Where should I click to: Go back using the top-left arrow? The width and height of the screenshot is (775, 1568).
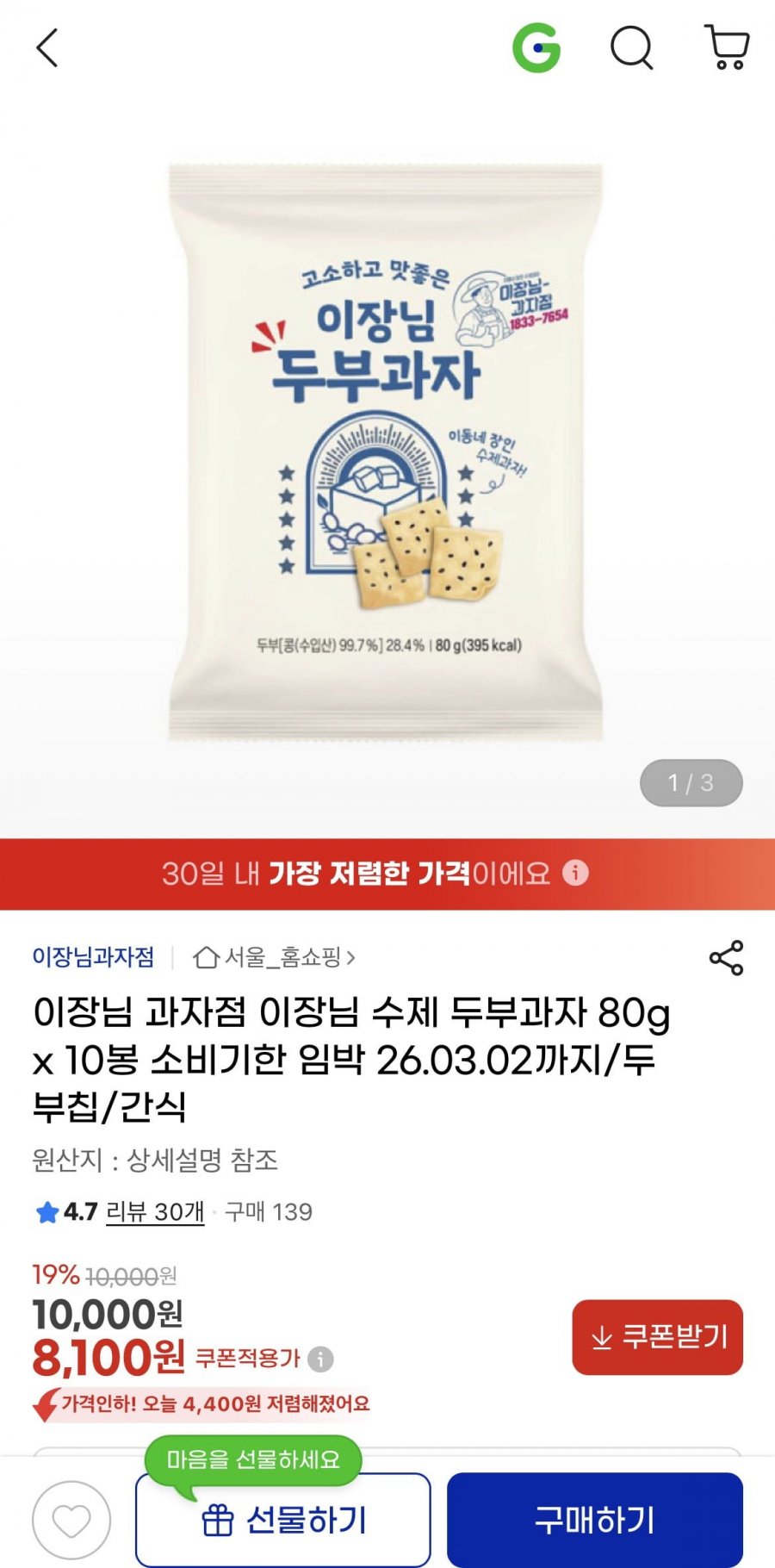[x=47, y=47]
